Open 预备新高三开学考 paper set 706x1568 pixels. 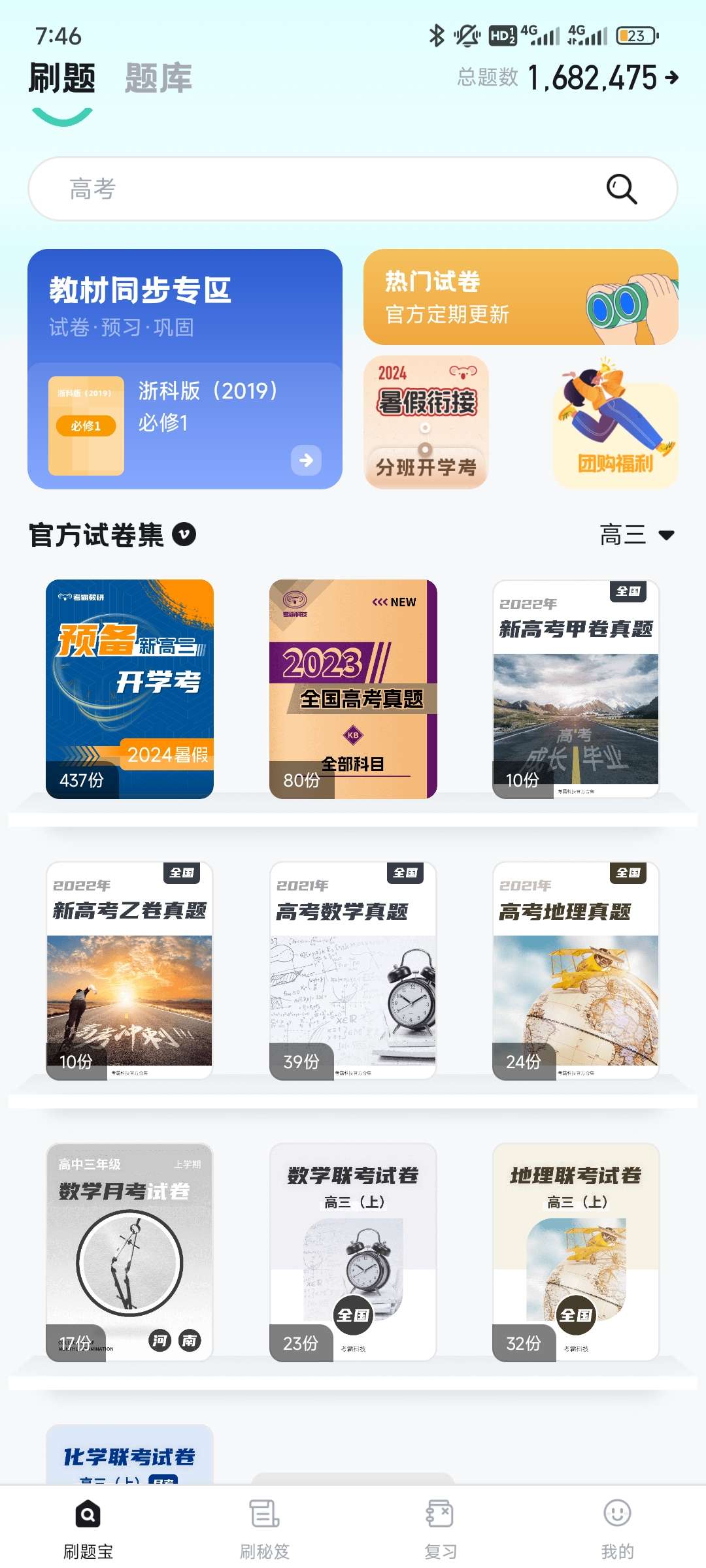[x=129, y=689]
